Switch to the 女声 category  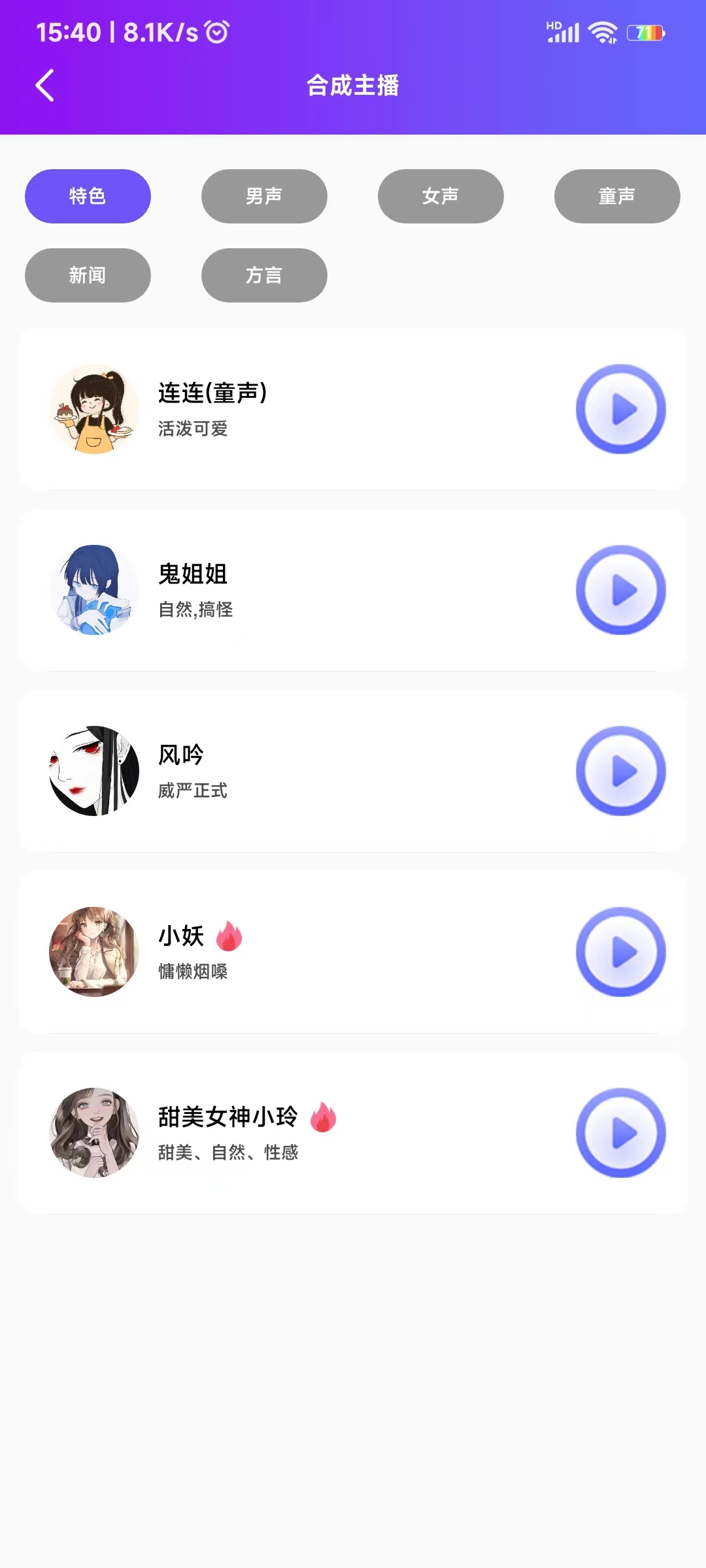[x=441, y=196]
